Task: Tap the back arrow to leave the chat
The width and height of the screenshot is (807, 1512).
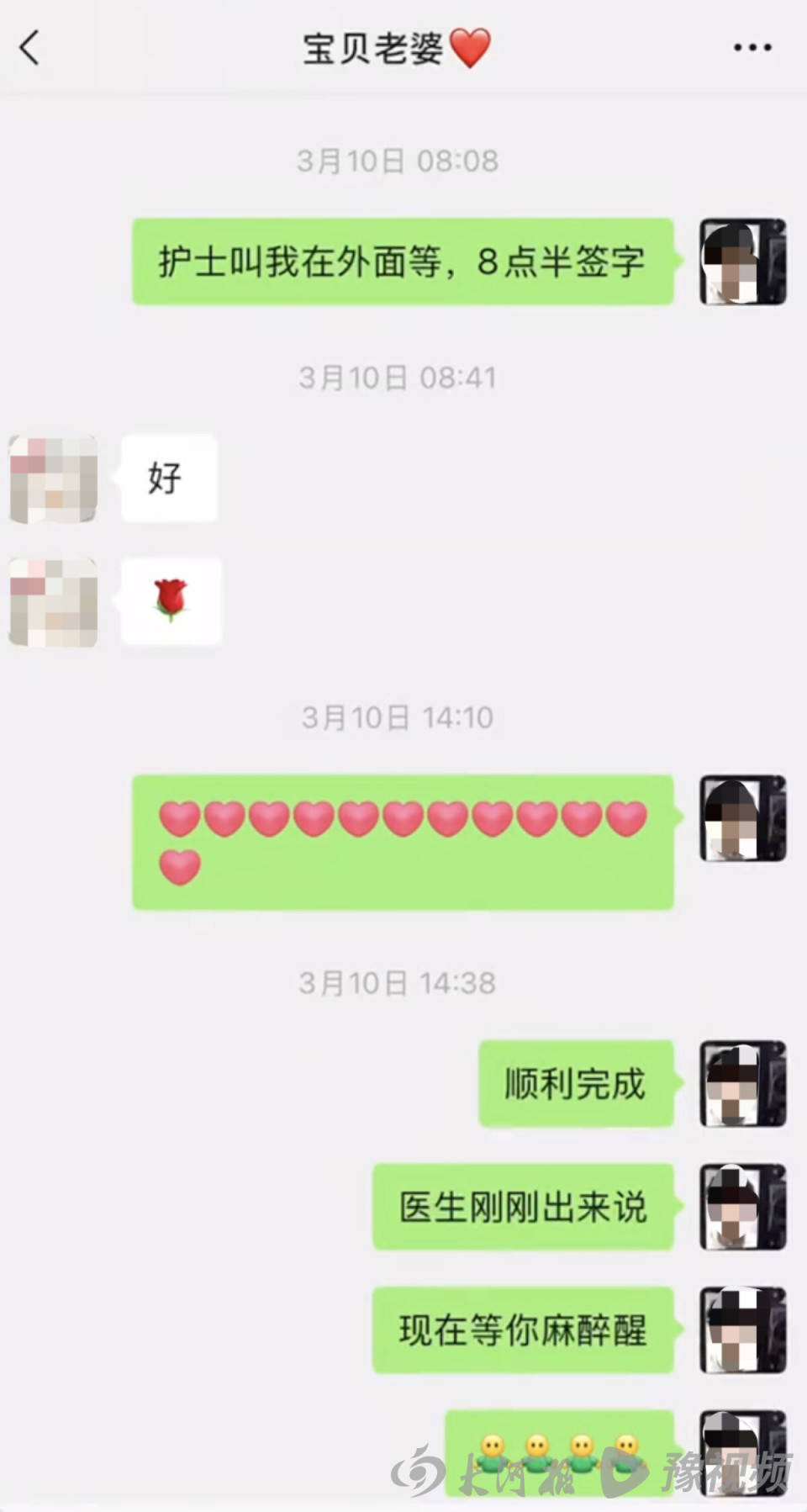Action: tap(31, 49)
